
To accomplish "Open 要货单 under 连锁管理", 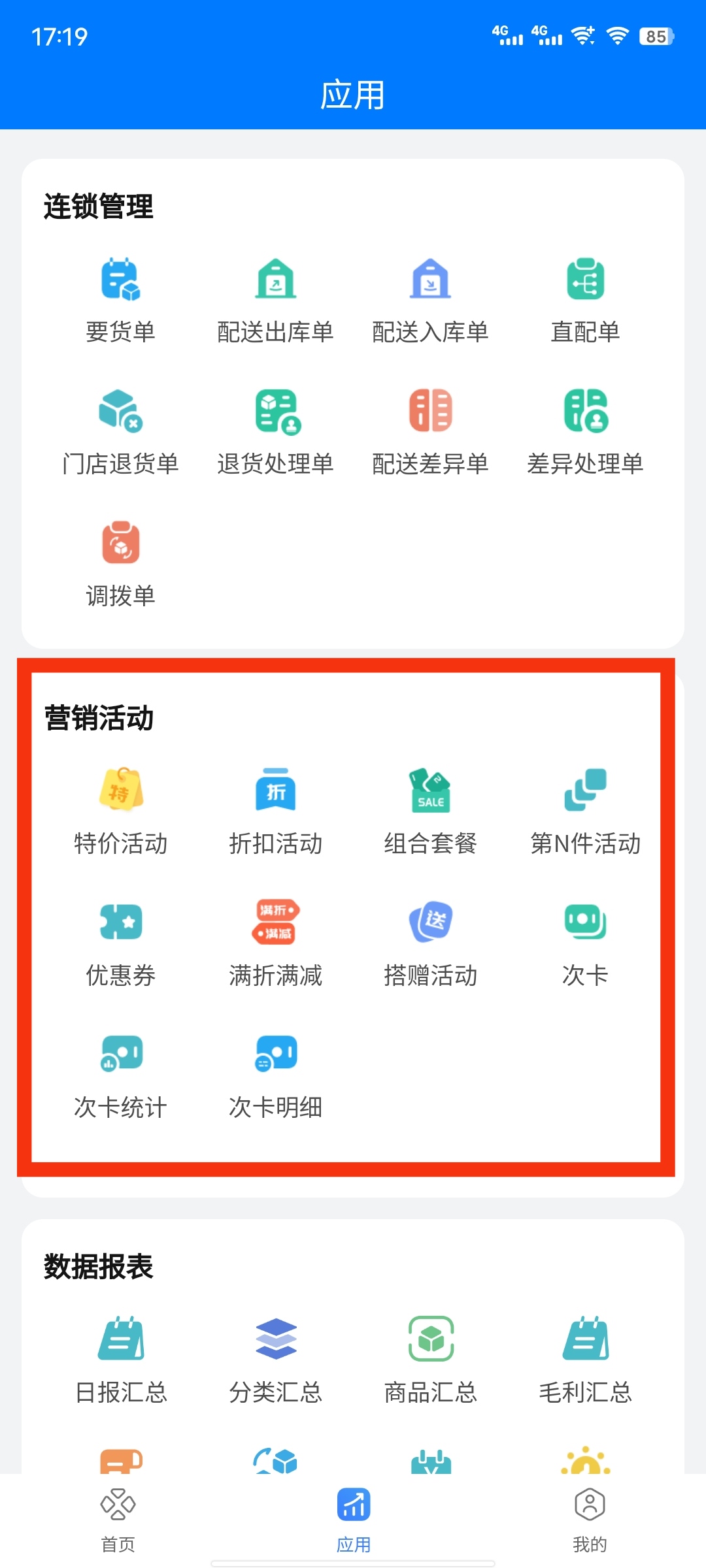I will pos(120,300).
